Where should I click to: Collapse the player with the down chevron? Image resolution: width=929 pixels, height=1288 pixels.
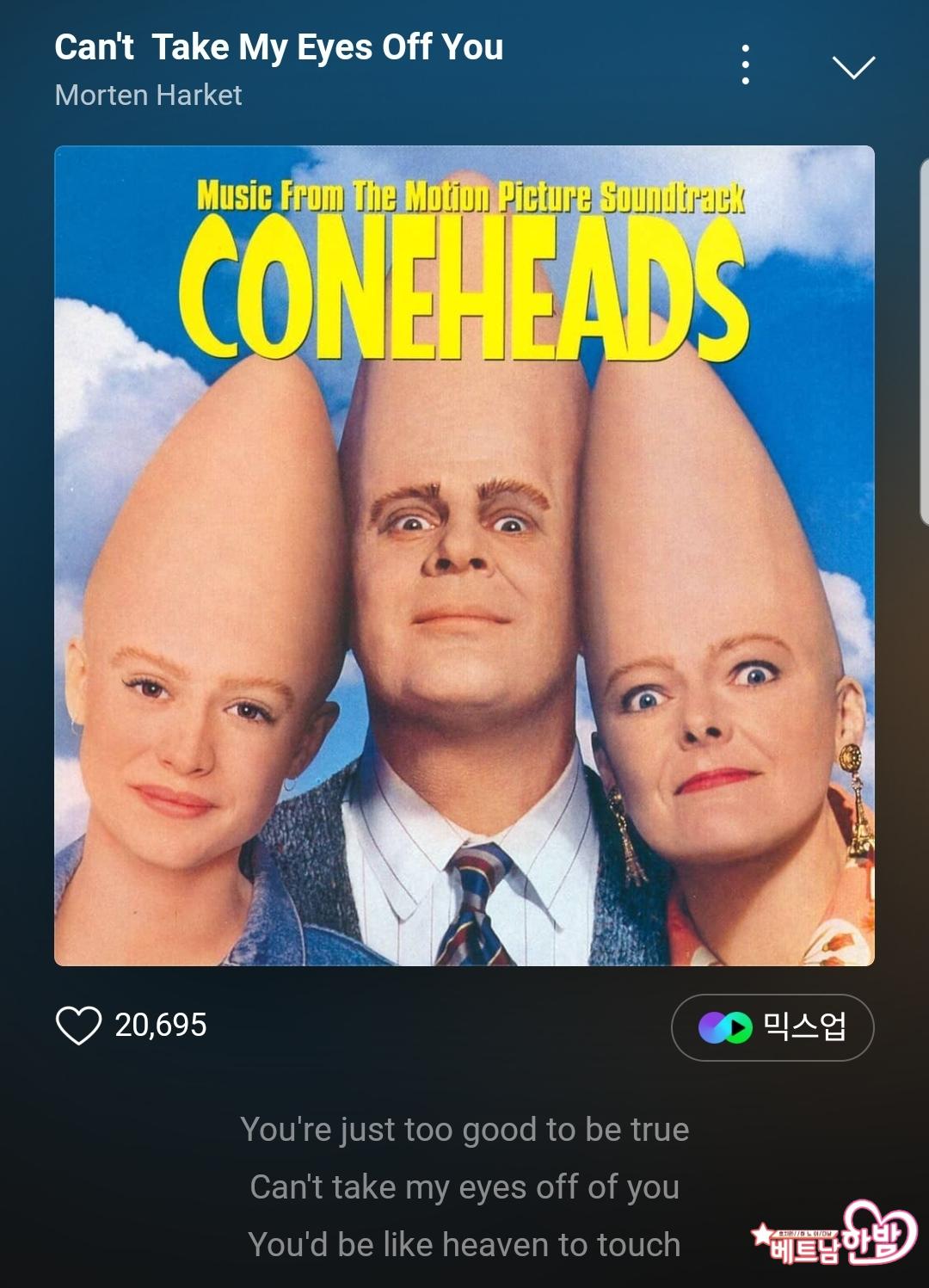(x=853, y=67)
